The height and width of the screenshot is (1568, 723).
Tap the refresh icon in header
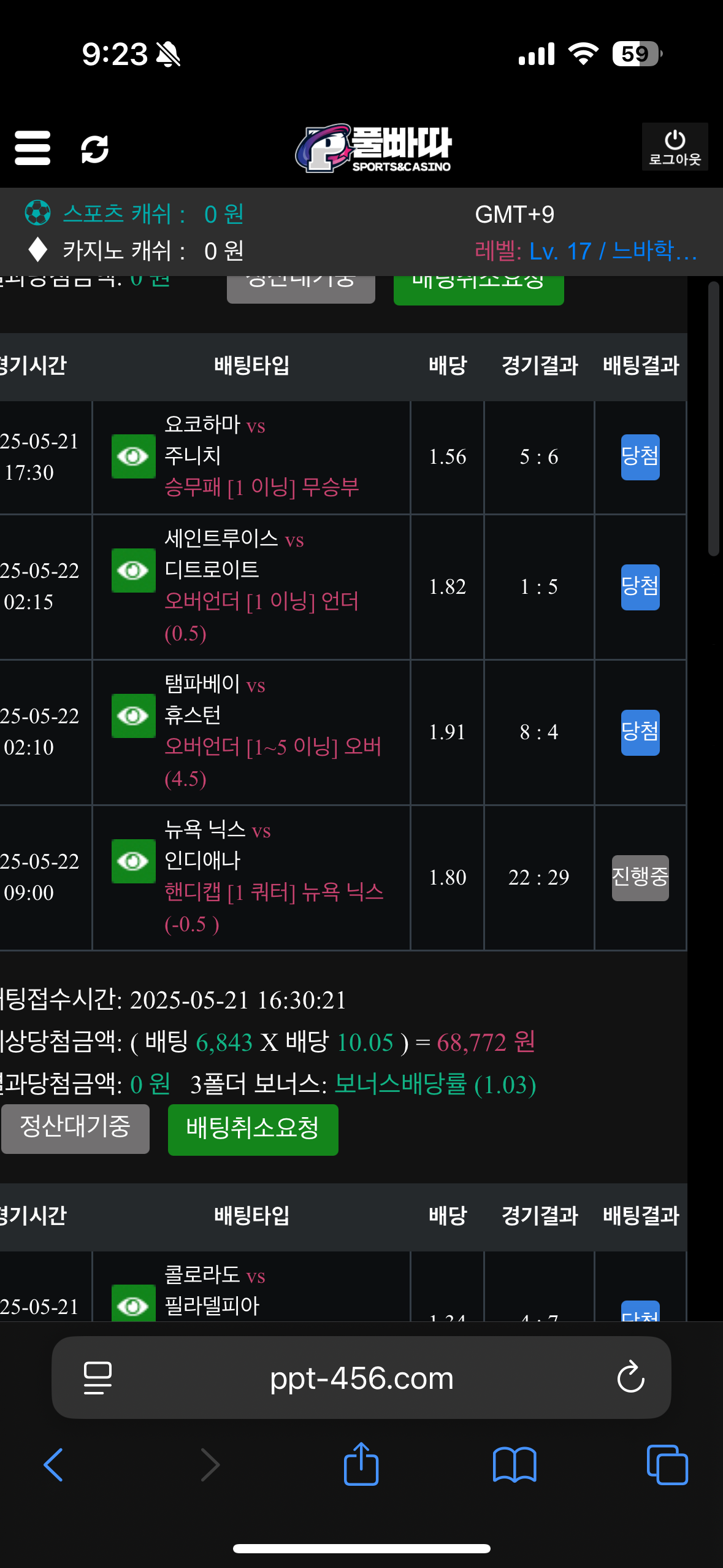(95, 149)
